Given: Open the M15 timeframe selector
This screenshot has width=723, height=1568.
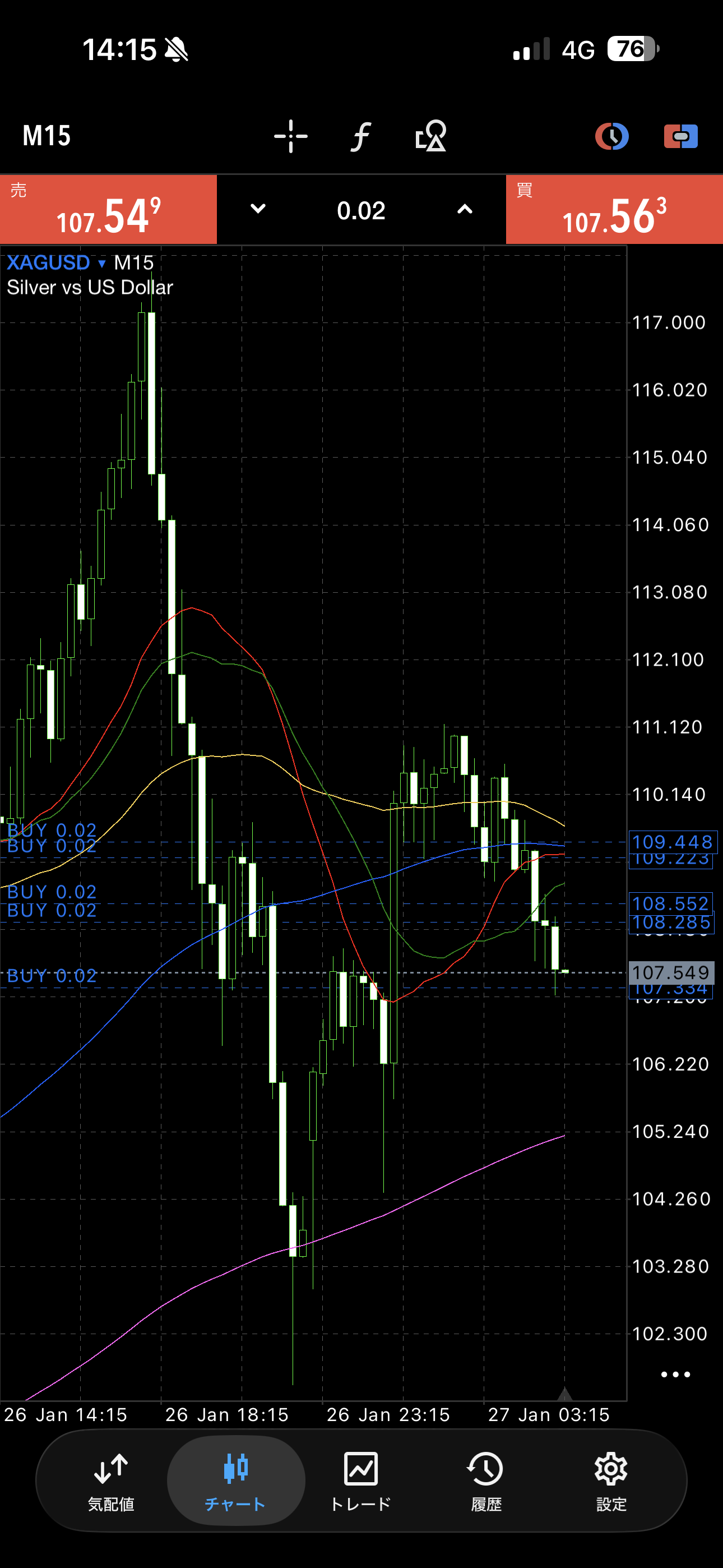Looking at the screenshot, I should tap(47, 136).
